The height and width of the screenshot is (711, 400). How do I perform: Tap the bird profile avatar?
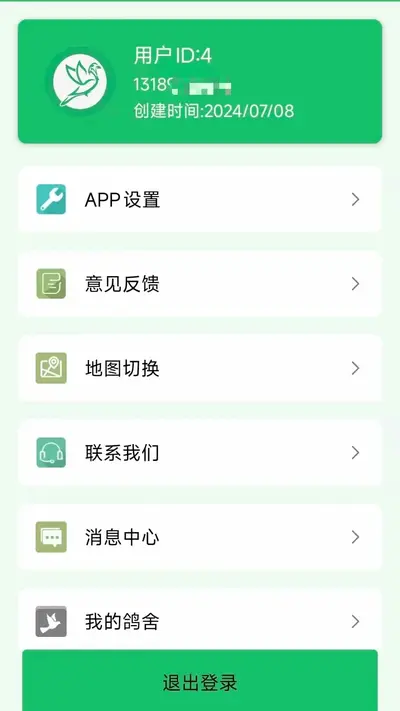(x=80, y=82)
